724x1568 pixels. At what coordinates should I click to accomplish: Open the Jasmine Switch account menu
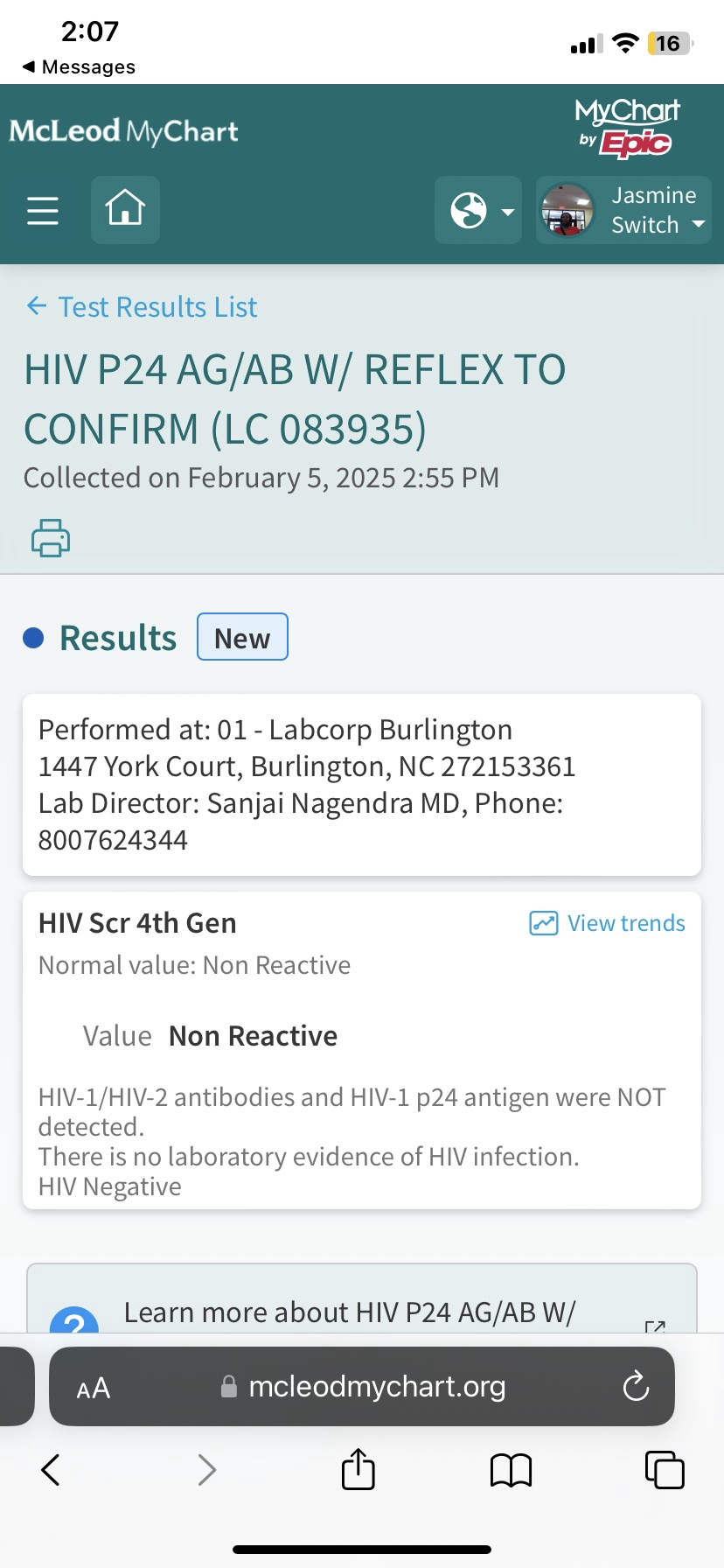point(623,210)
